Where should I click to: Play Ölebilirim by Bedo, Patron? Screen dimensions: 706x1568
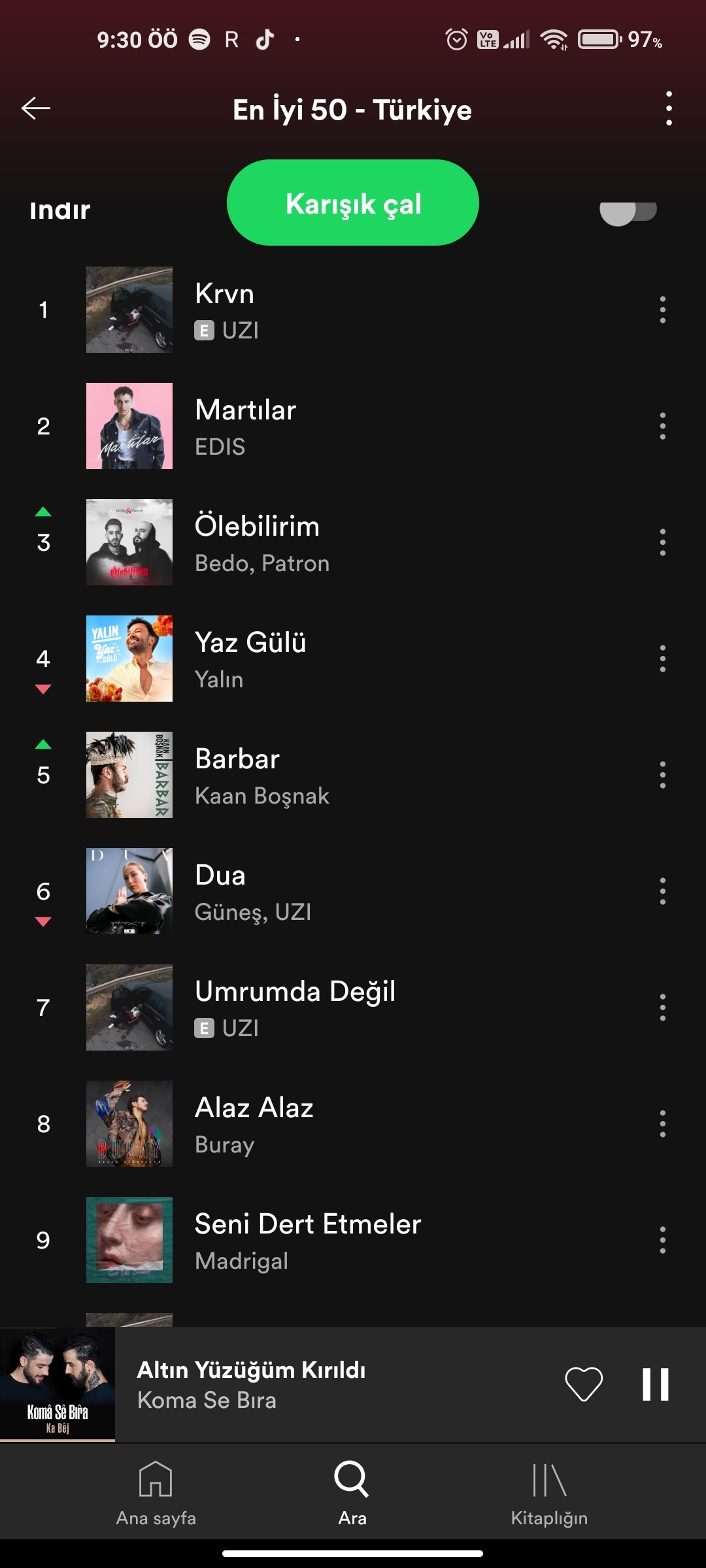(353, 542)
